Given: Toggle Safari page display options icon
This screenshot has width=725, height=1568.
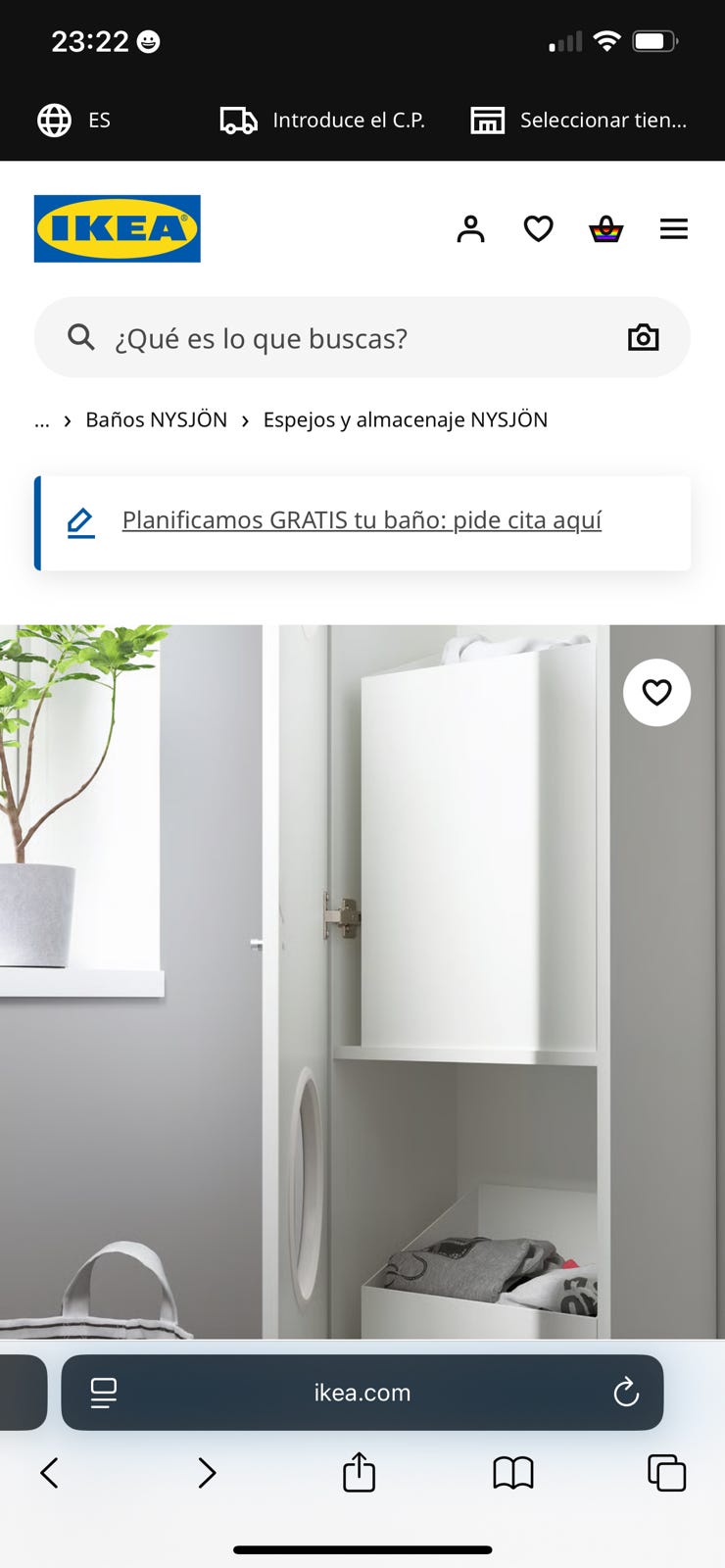Looking at the screenshot, I should [103, 1392].
